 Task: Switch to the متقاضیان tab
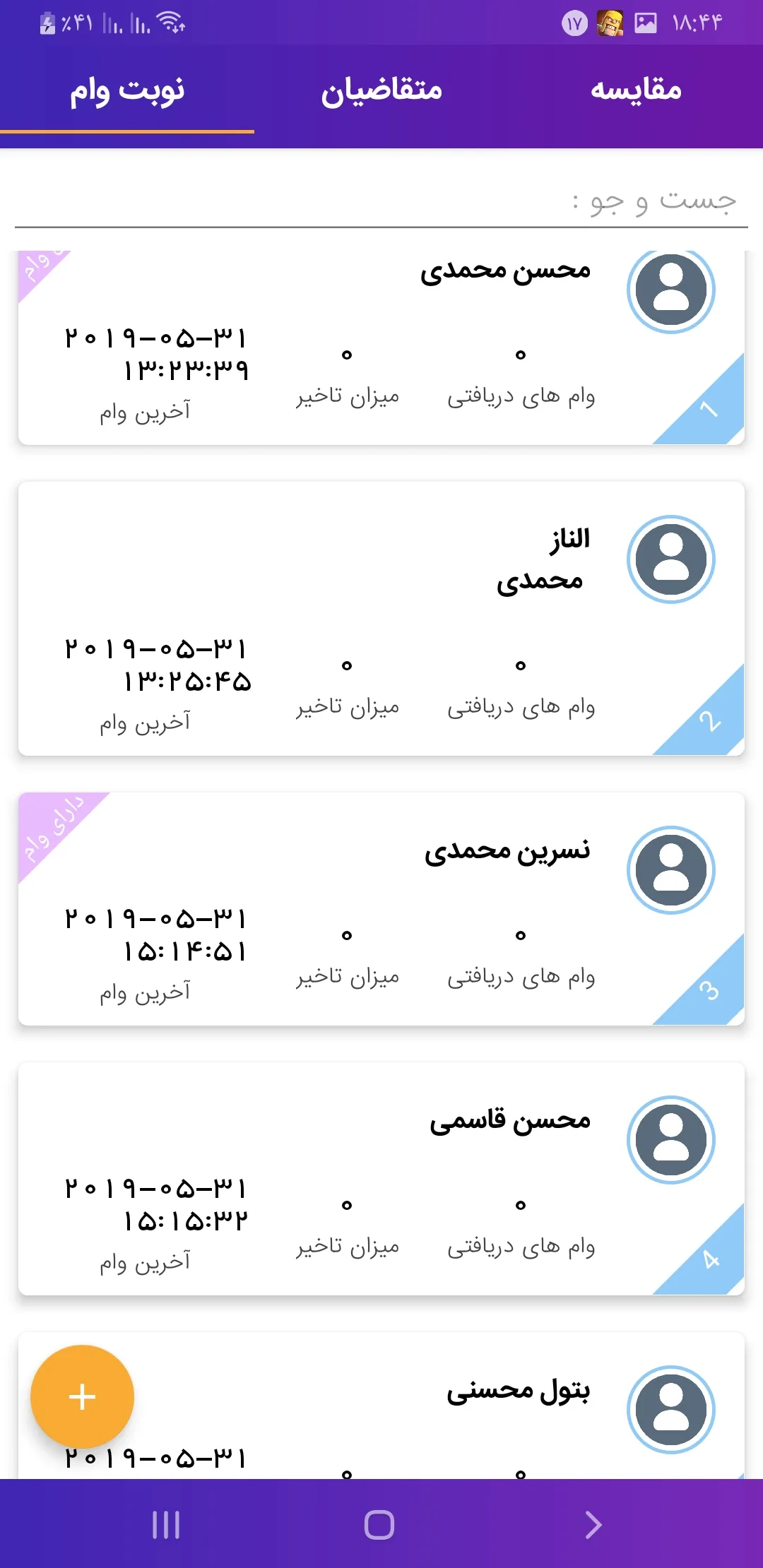381,92
